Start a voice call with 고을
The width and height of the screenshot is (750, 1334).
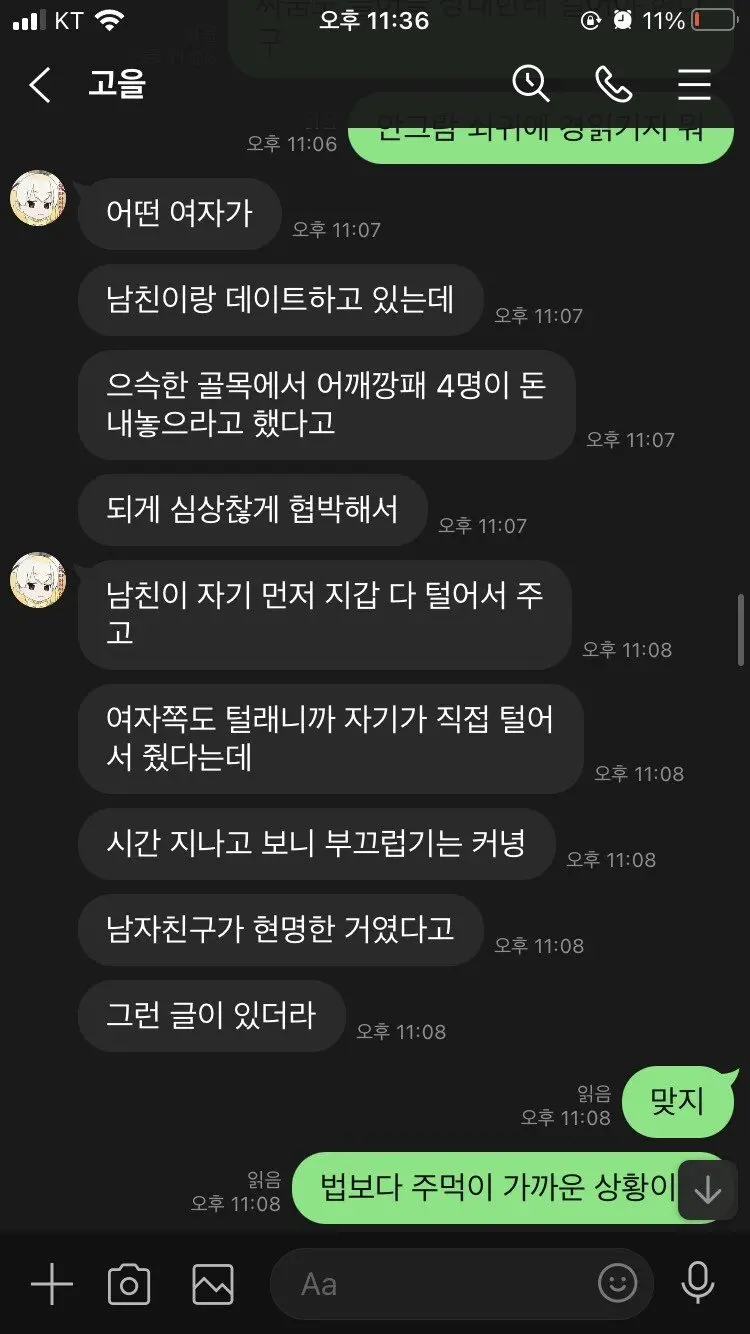point(612,84)
